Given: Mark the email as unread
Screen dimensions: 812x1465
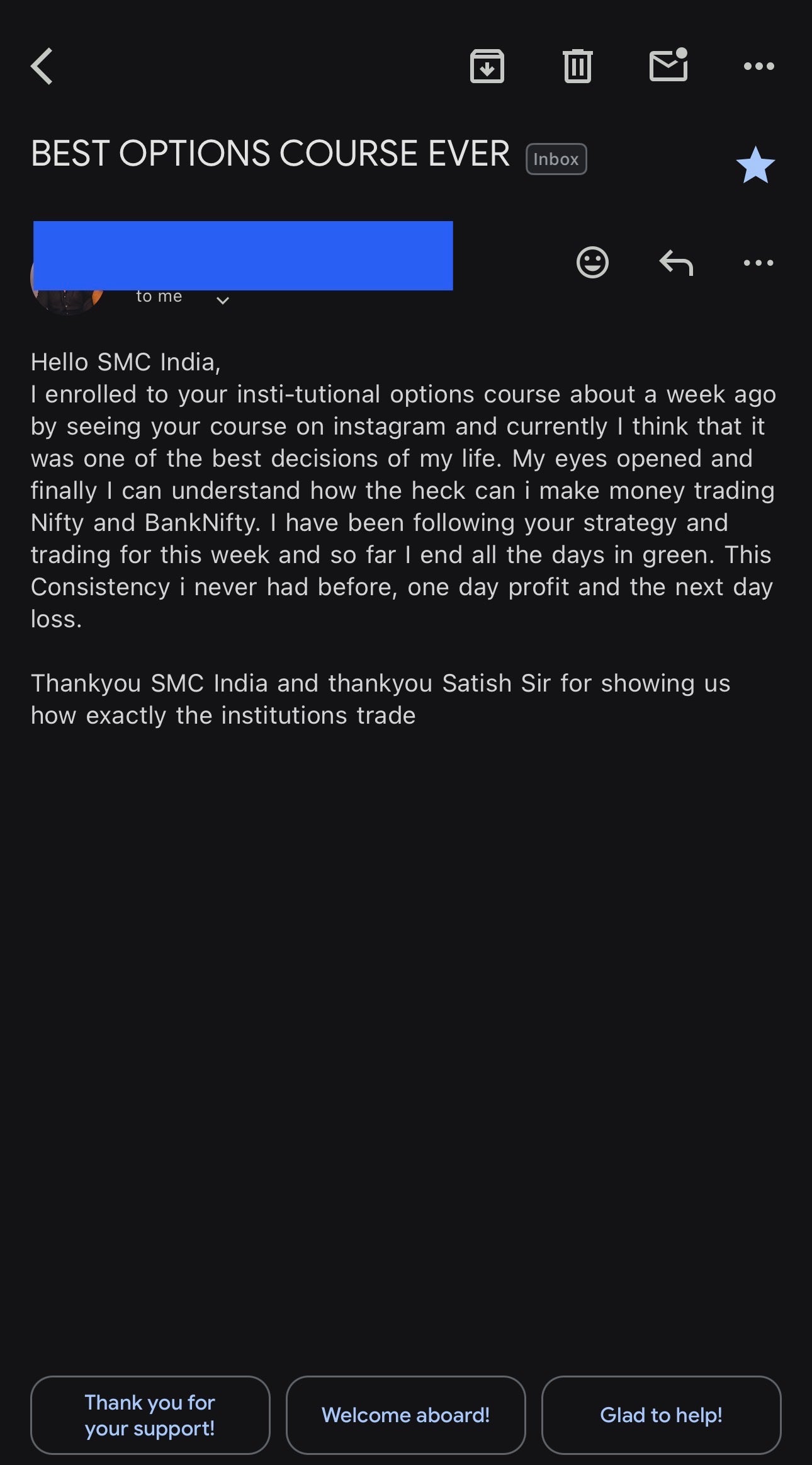Looking at the screenshot, I should click(668, 66).
